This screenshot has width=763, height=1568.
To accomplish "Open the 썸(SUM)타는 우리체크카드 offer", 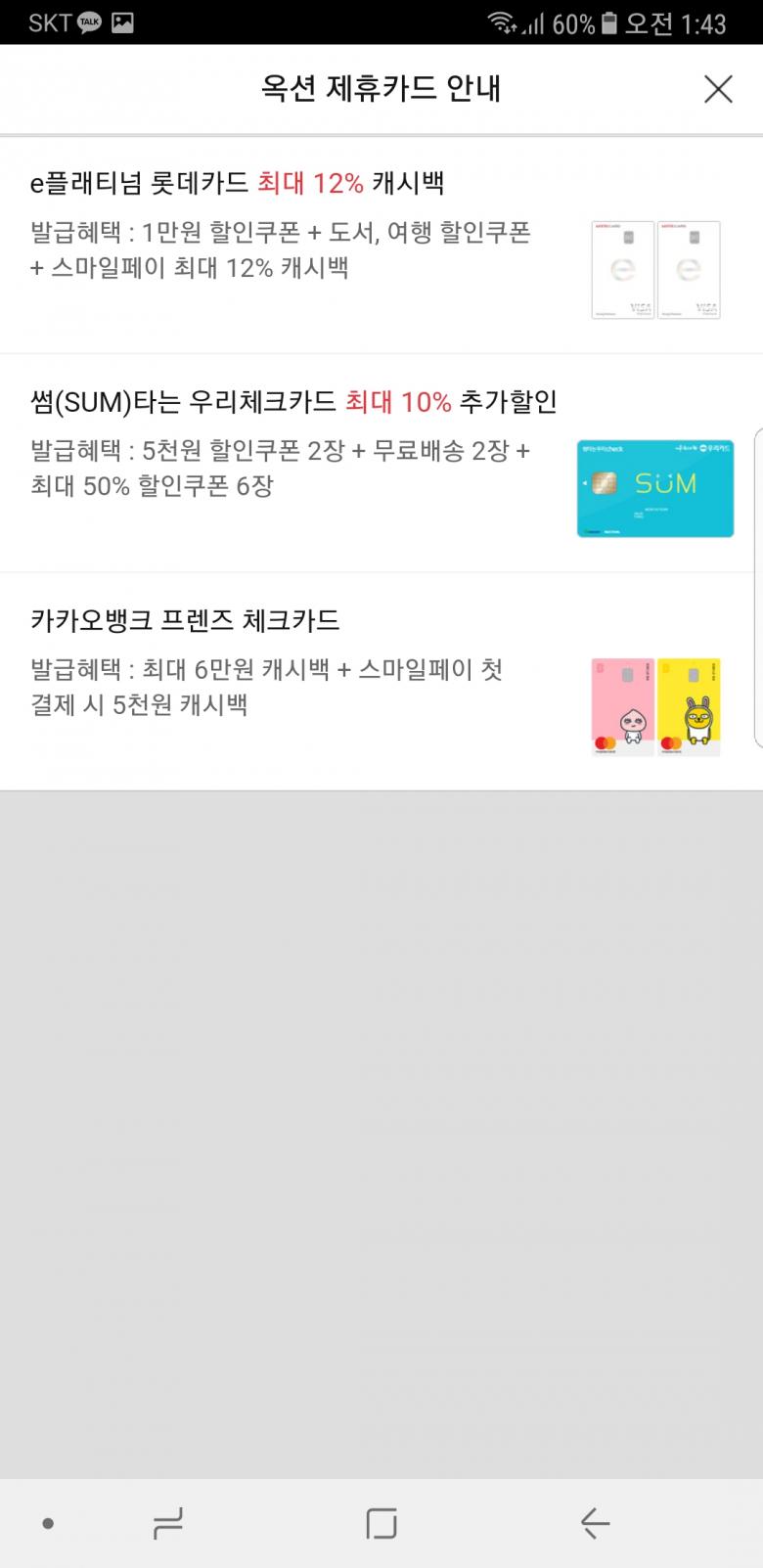I will pos(381,464).
